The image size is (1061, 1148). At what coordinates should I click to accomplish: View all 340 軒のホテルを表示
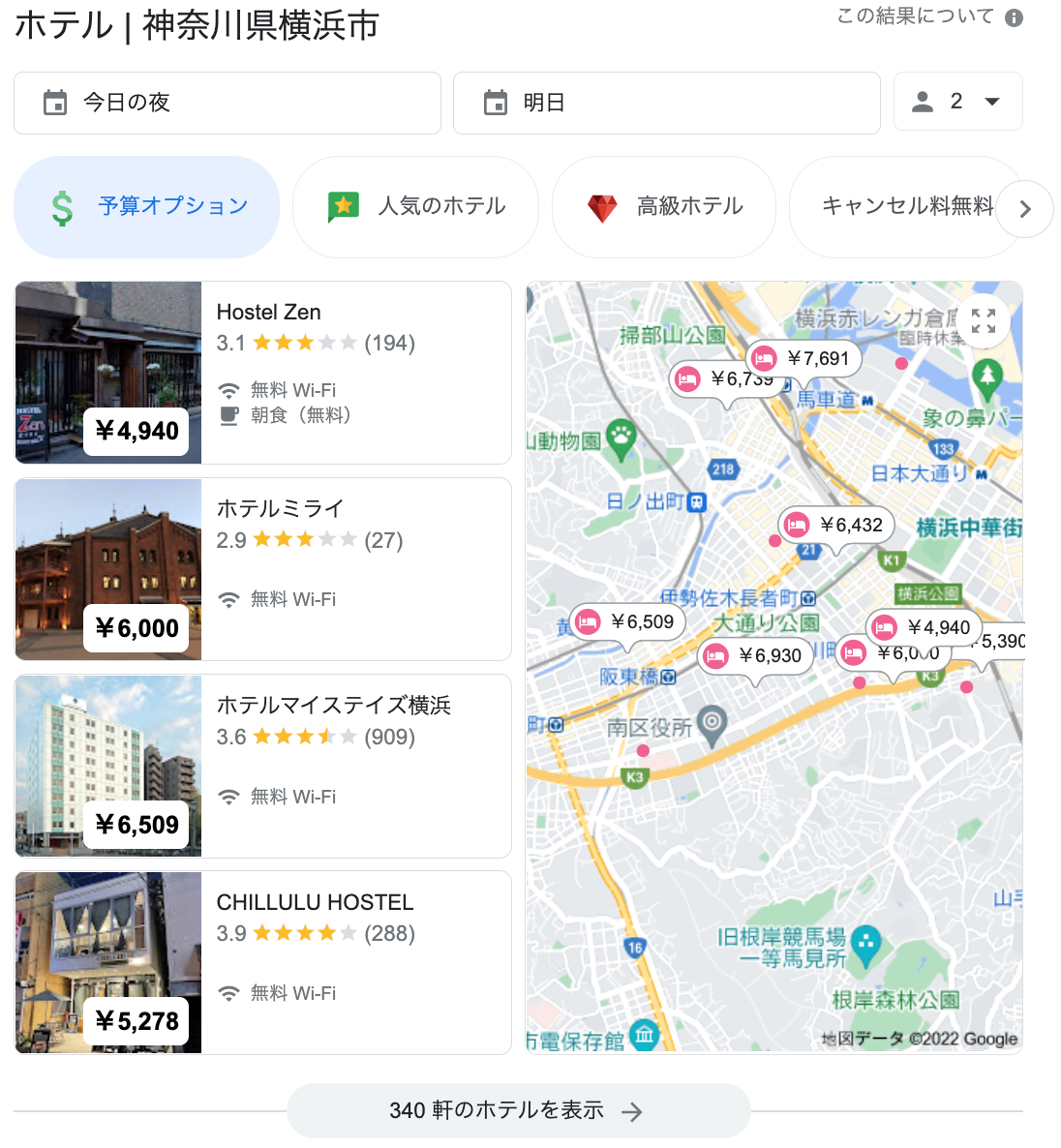pos(517,1110)
